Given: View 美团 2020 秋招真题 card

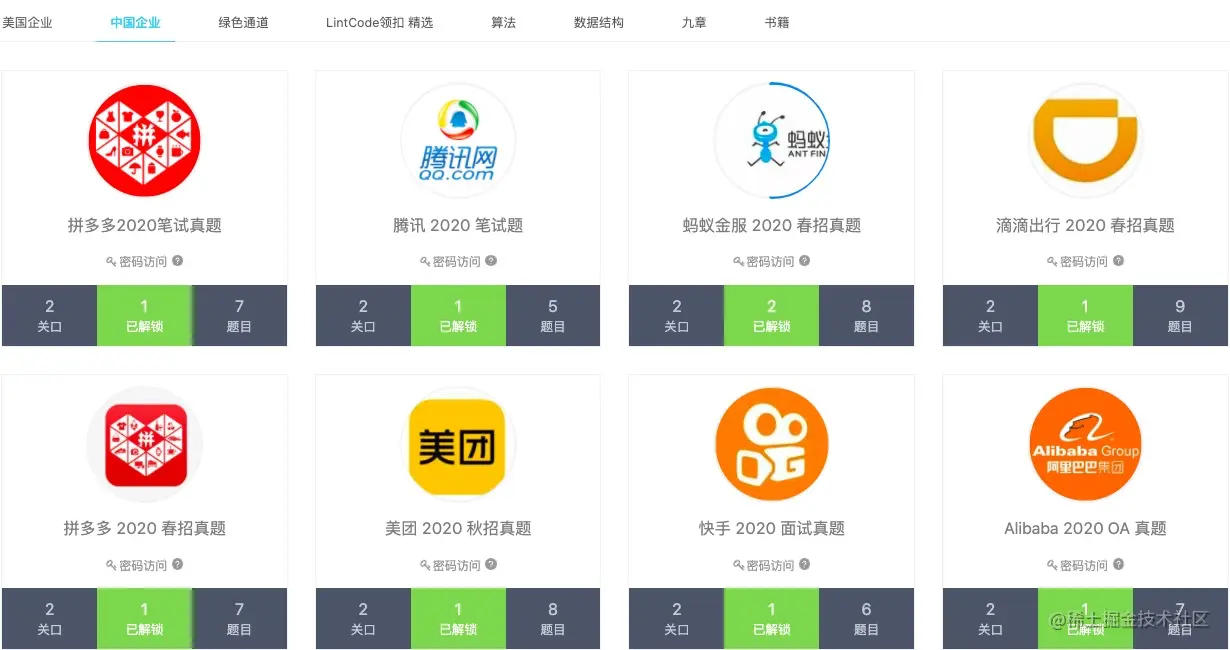Looking at the screenshot, I should 458,528.
